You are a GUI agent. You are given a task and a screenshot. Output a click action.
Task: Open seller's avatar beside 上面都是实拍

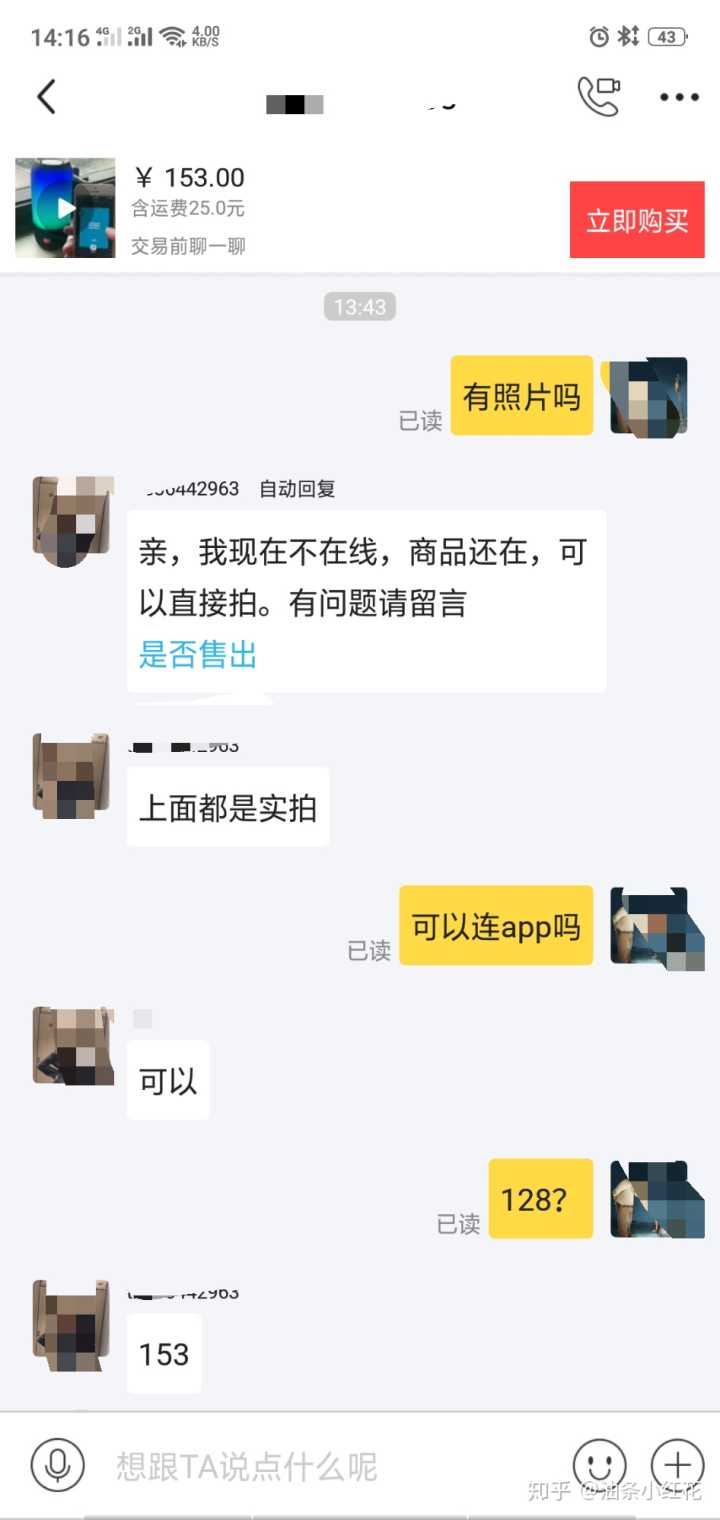point(71,776)
